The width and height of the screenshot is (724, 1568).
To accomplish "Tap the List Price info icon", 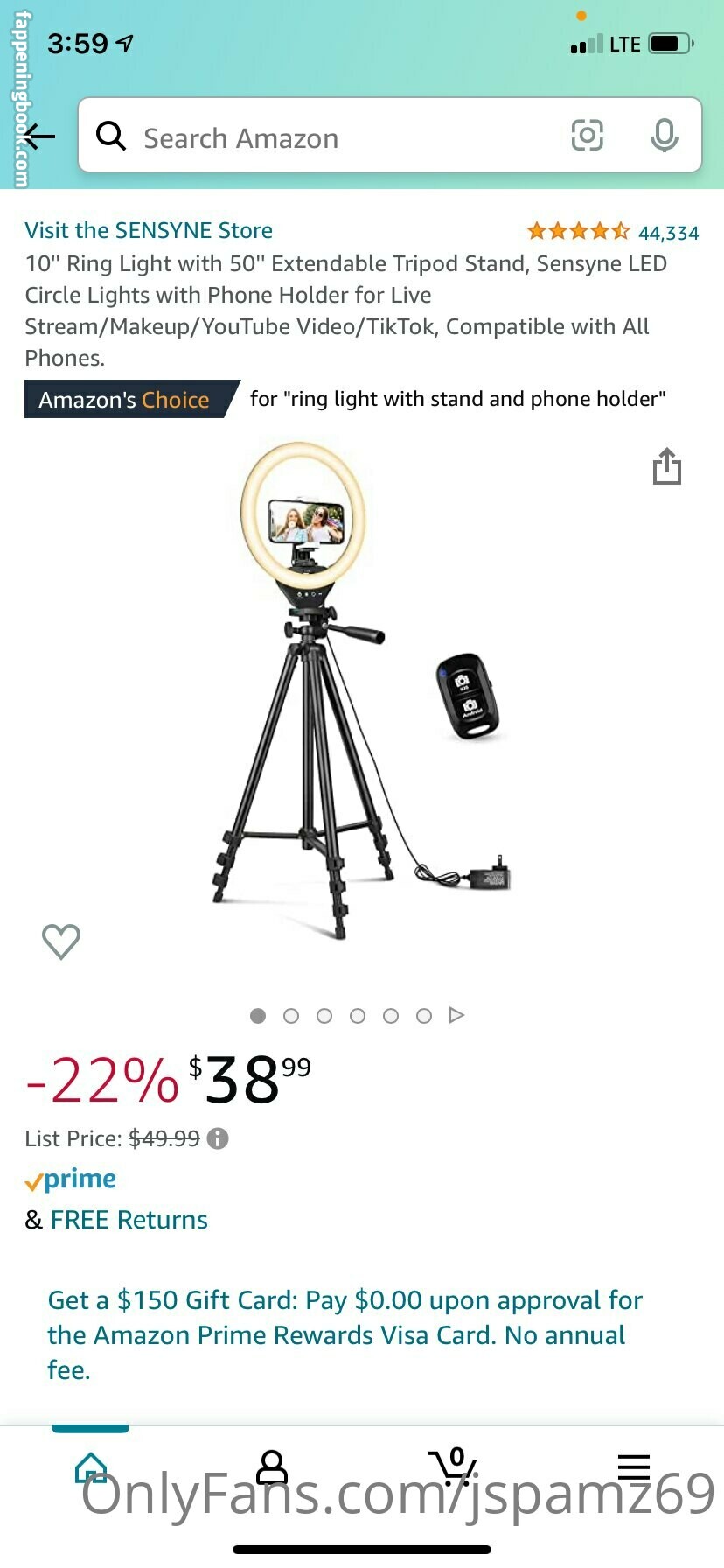I will tap(218, 1138).
